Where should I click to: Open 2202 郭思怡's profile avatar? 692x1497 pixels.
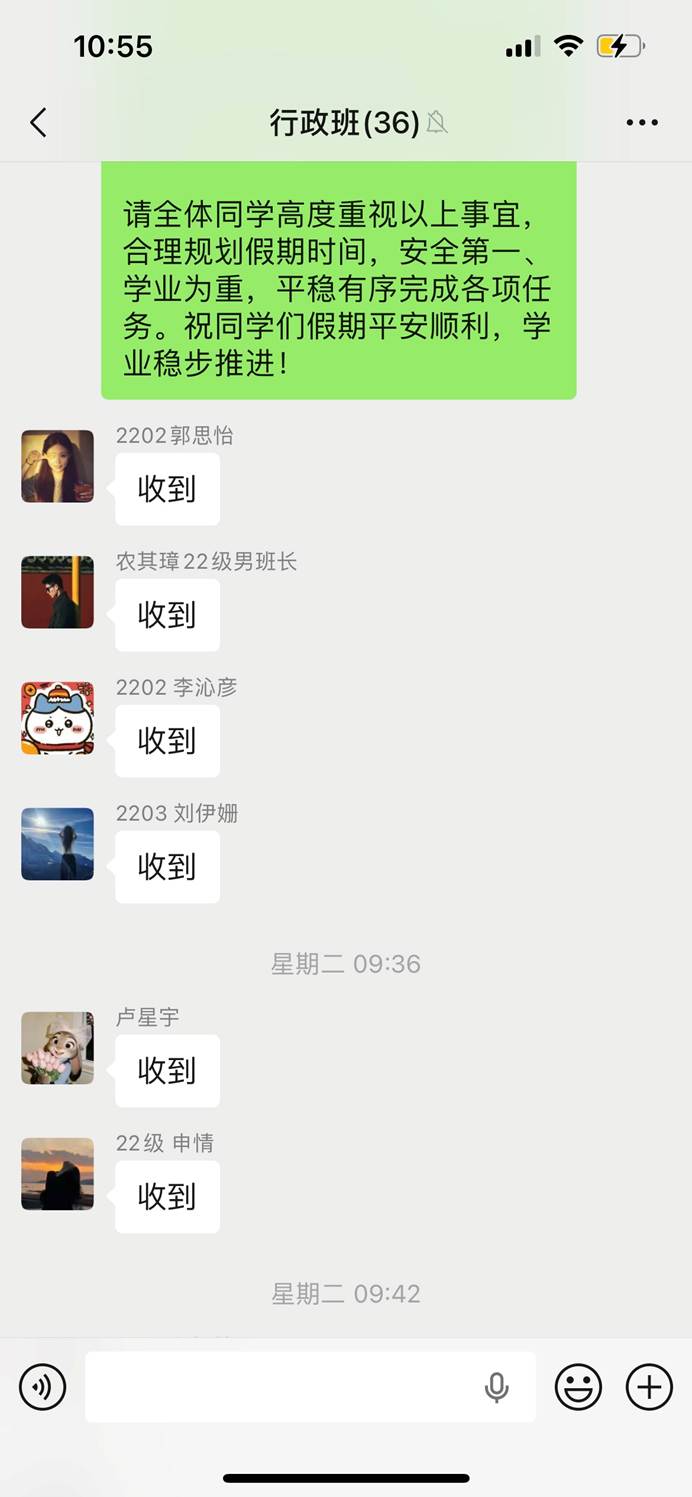[x=57, y=466]
